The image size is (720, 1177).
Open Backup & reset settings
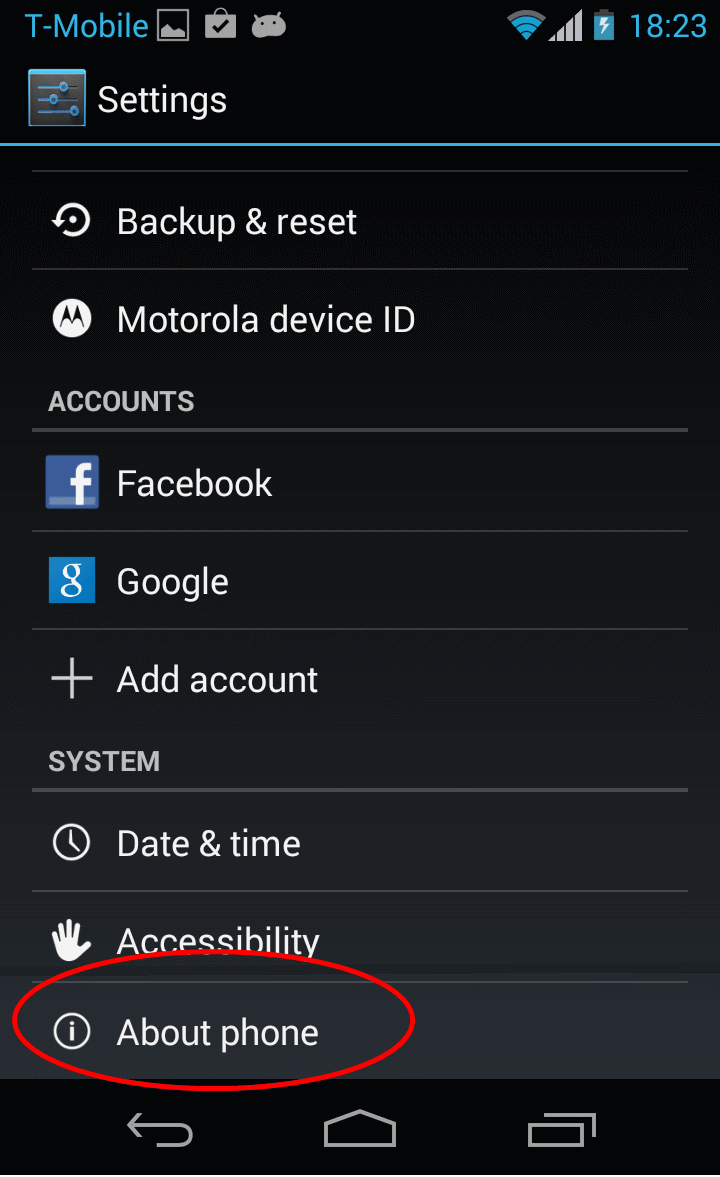coord(236,221)
